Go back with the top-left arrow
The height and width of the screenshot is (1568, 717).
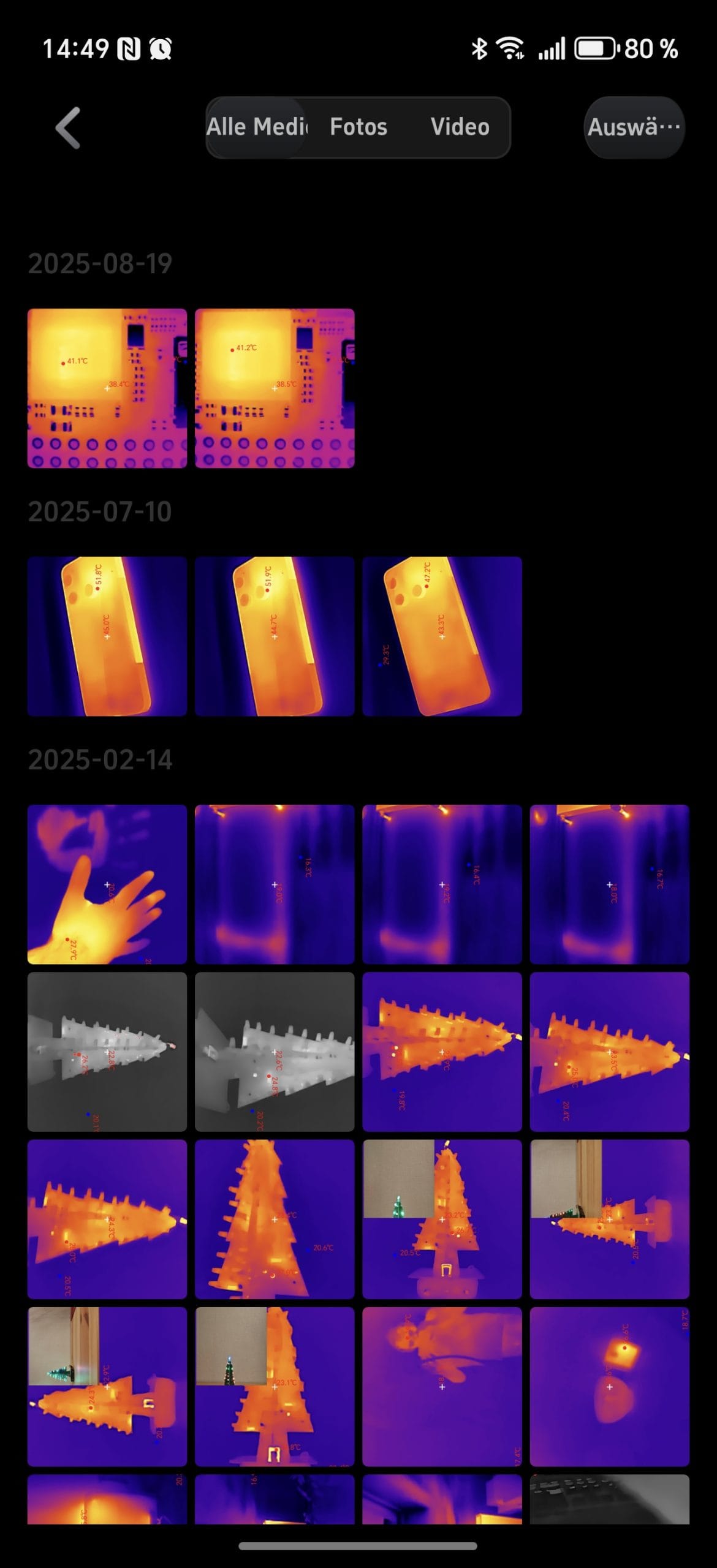click(x=68, y=128)
